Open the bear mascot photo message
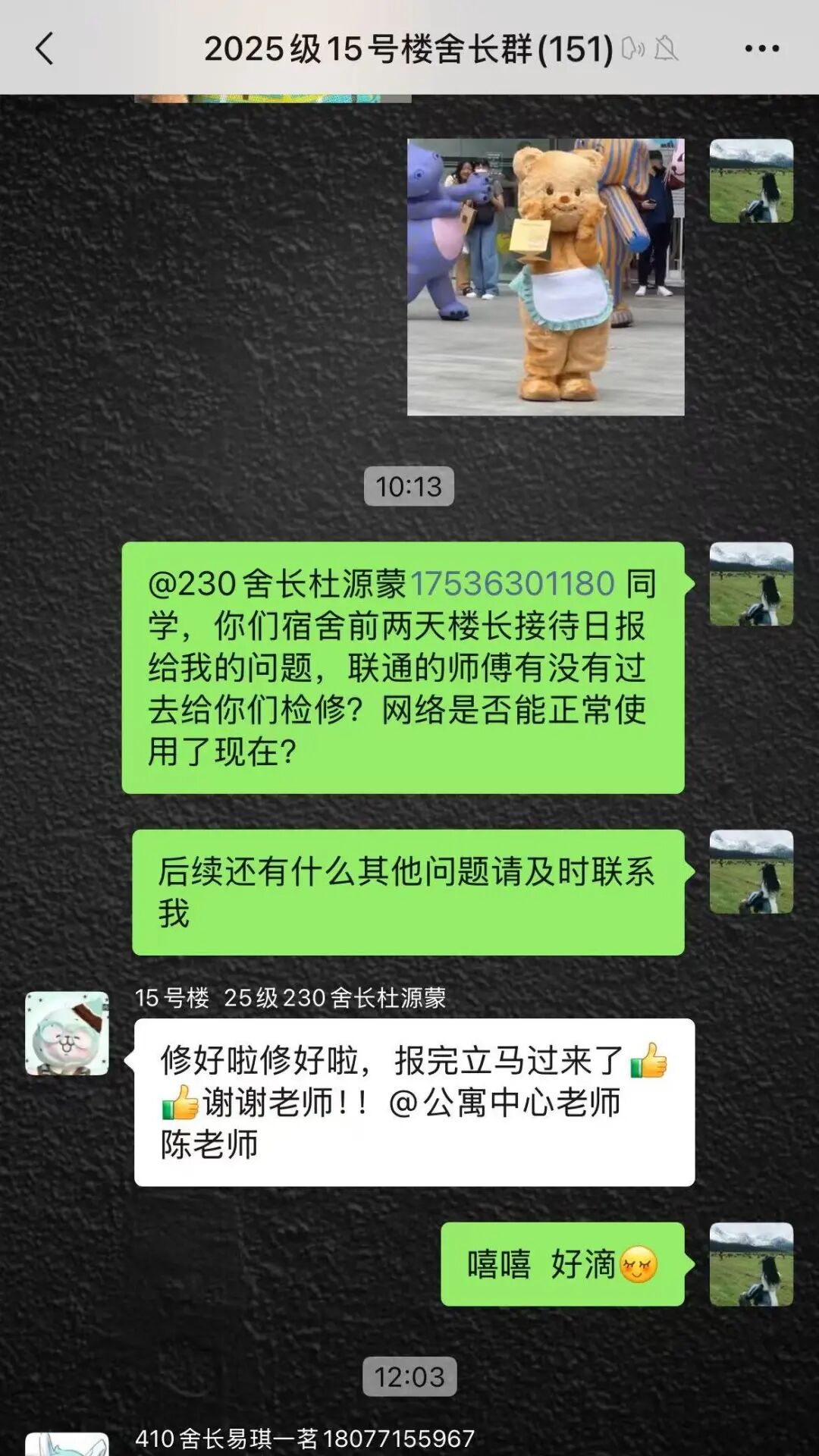The image size is (819, 1456). pos(545,277)
